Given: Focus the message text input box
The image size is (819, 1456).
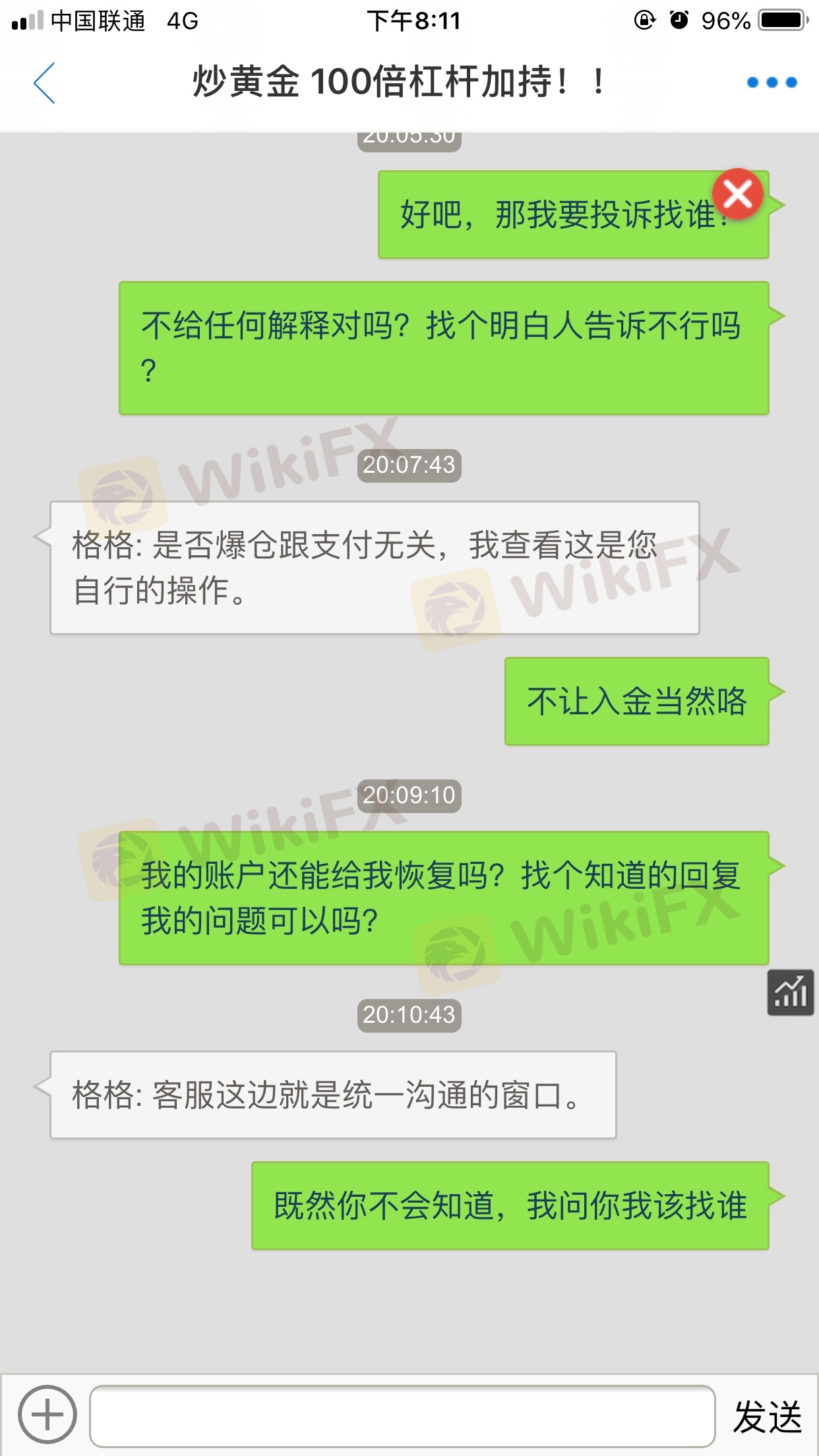Looking at the screenshot, I should tap(402, 1416).
